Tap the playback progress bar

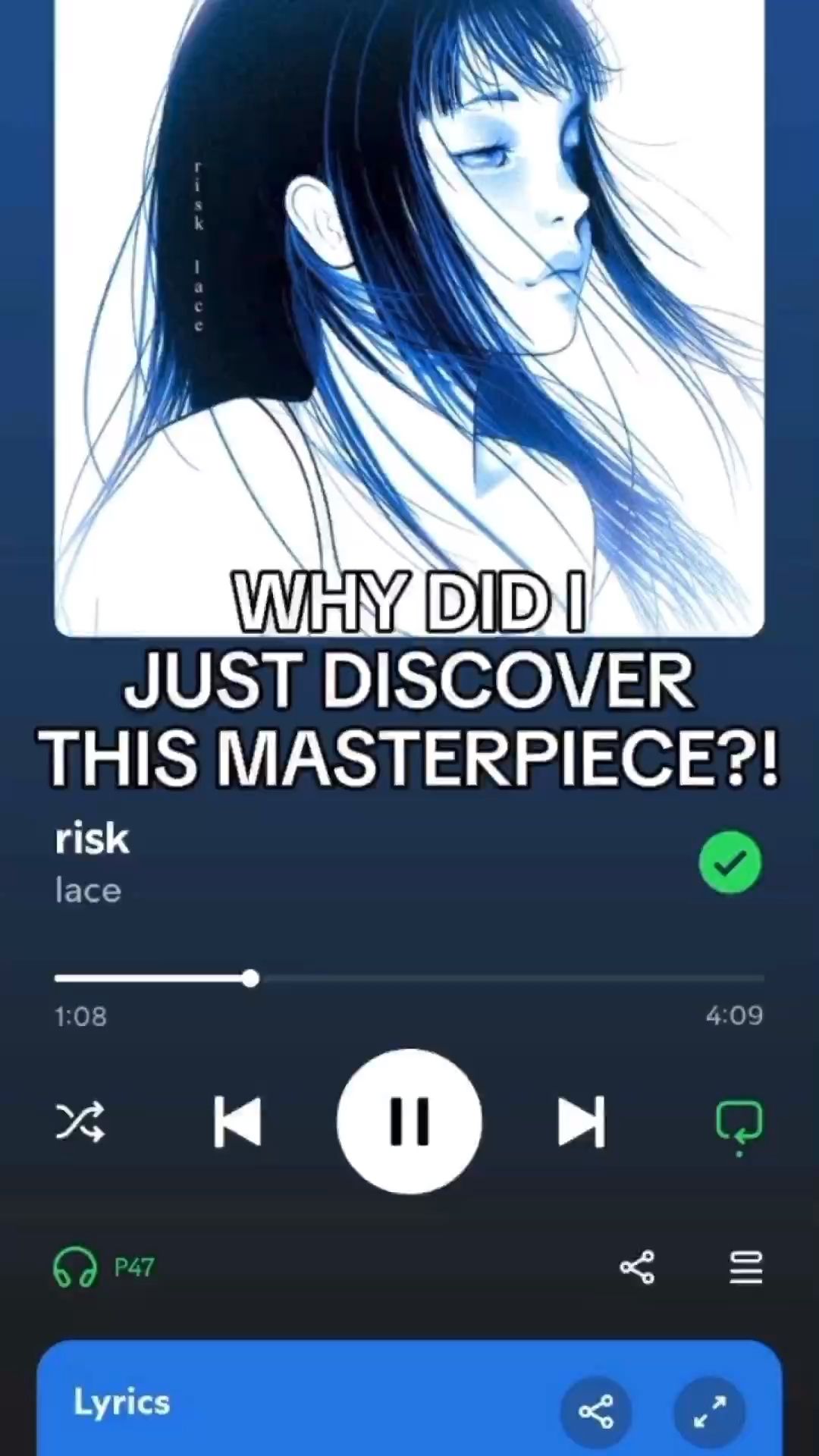coord(409,978)
